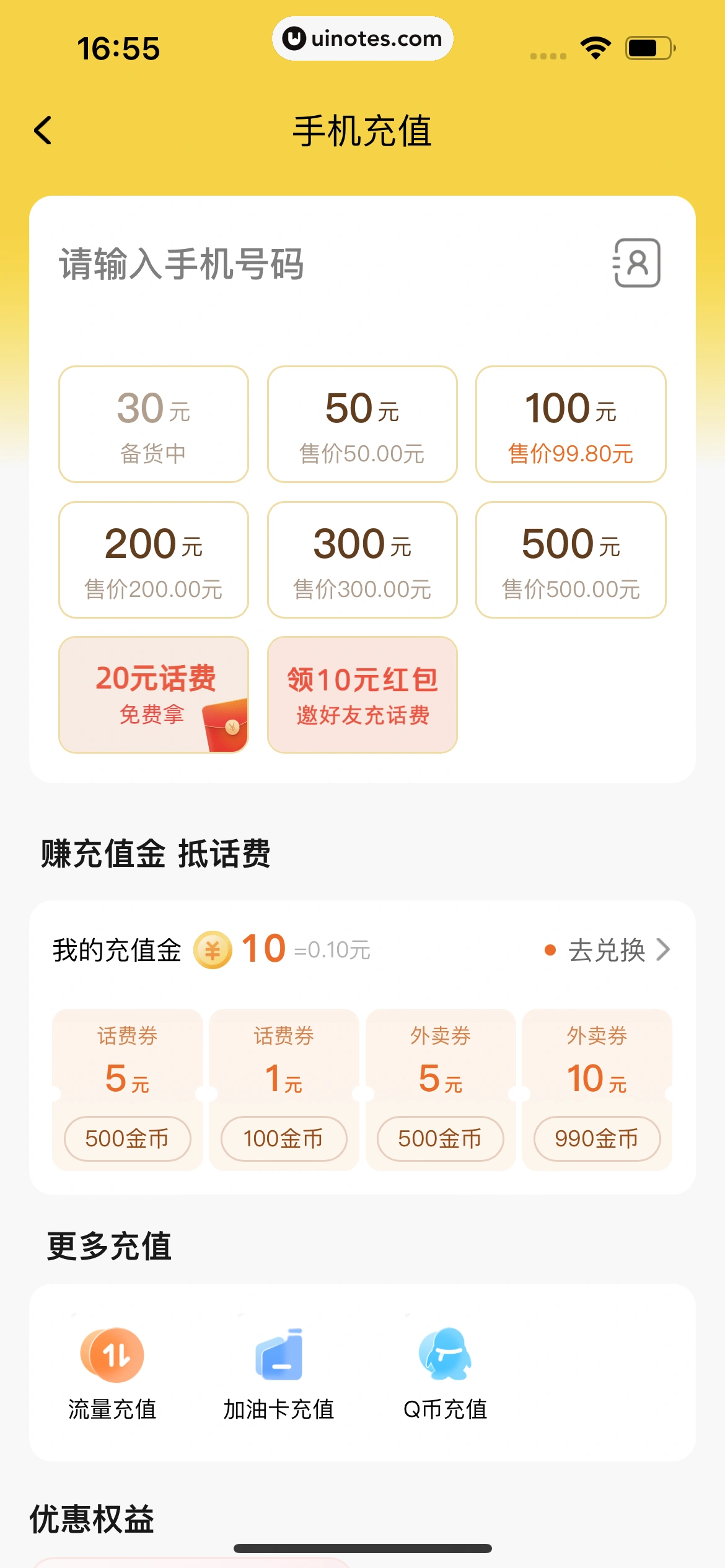Select the 加油卡充值 gas card icon
This screenshot has width=725, height=1568.
[x=278, y=1354]
